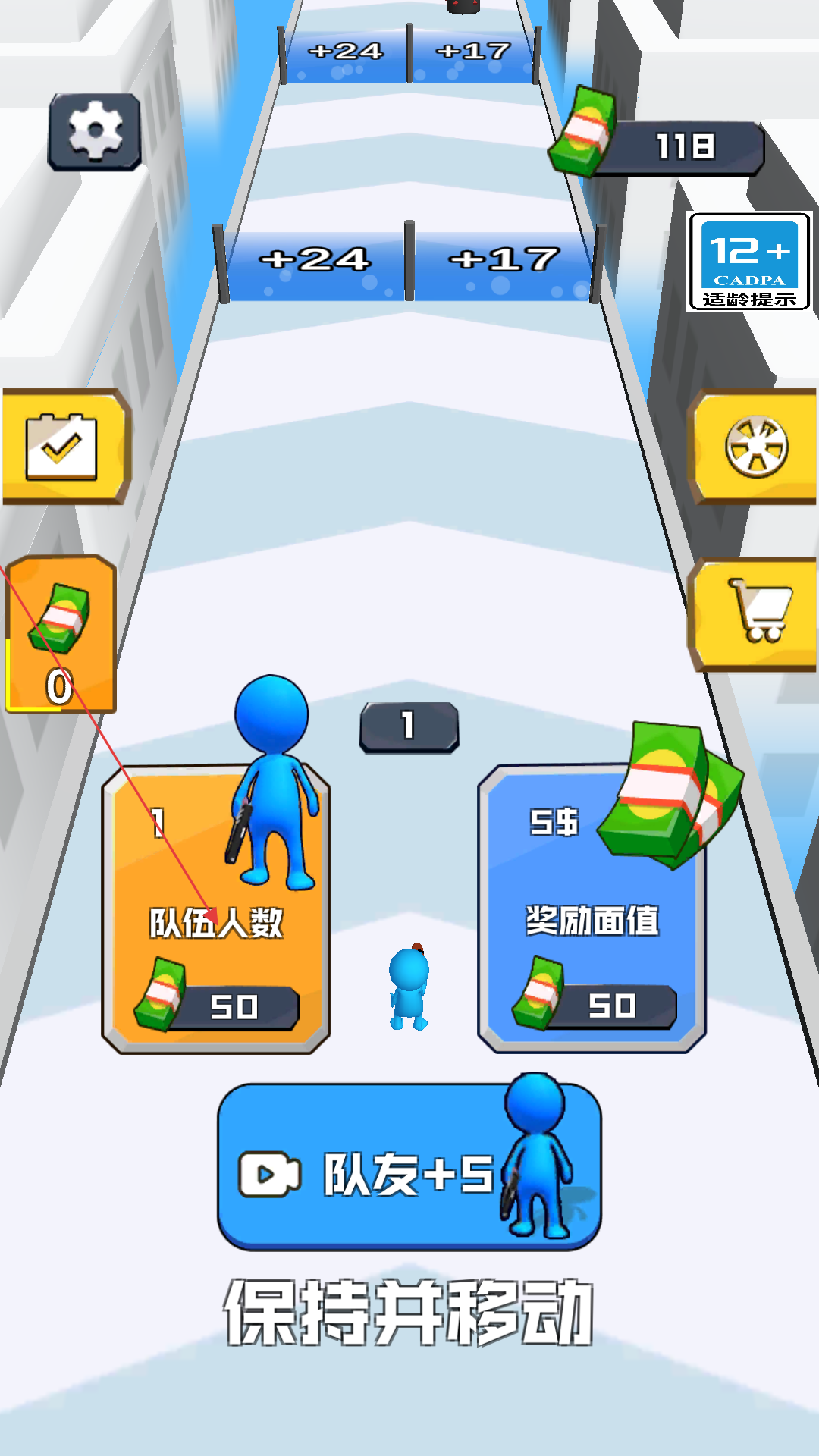Watch video for 队友+5

(x=409, y=1166)
